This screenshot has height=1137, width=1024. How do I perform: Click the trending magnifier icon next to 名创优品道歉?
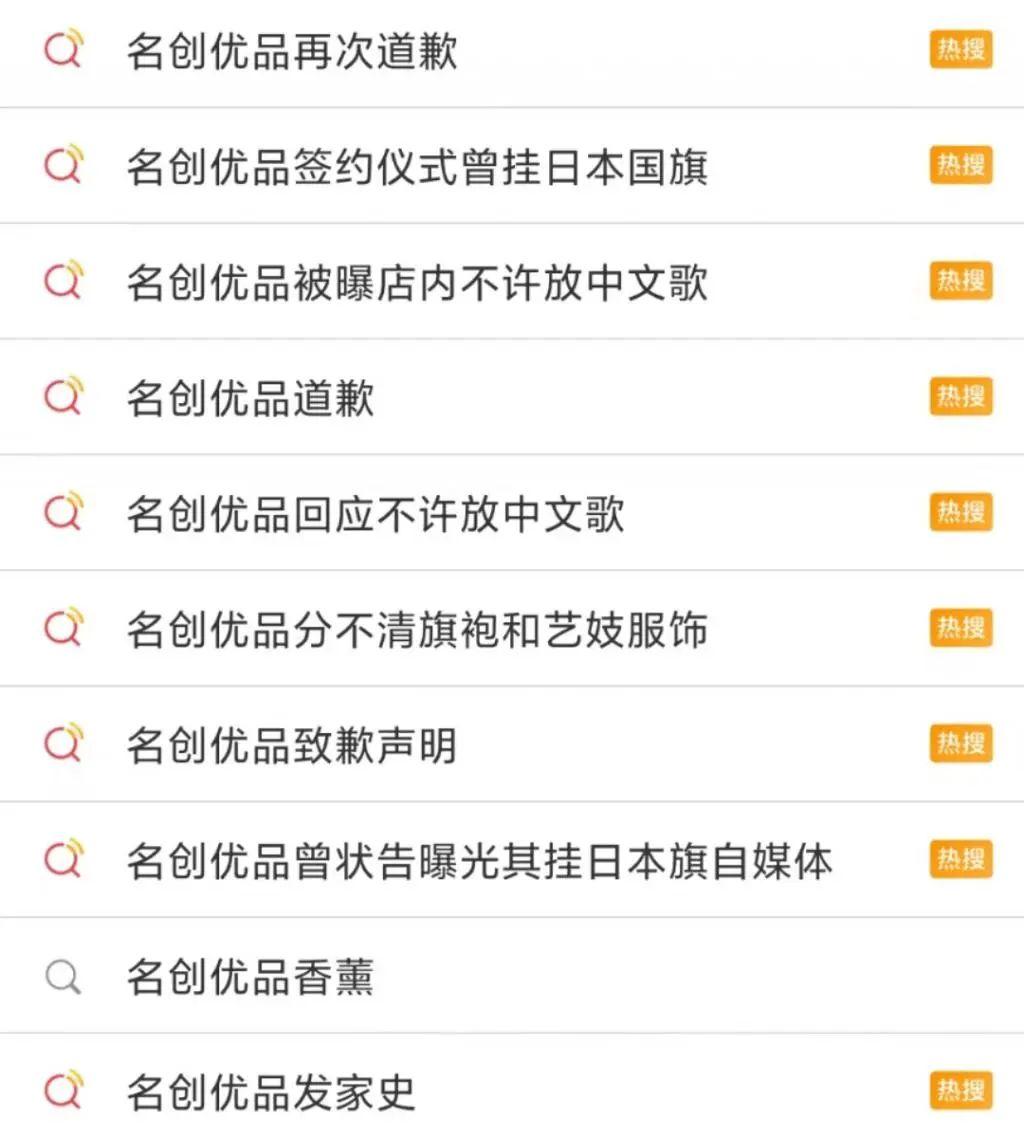coord(62,396)
